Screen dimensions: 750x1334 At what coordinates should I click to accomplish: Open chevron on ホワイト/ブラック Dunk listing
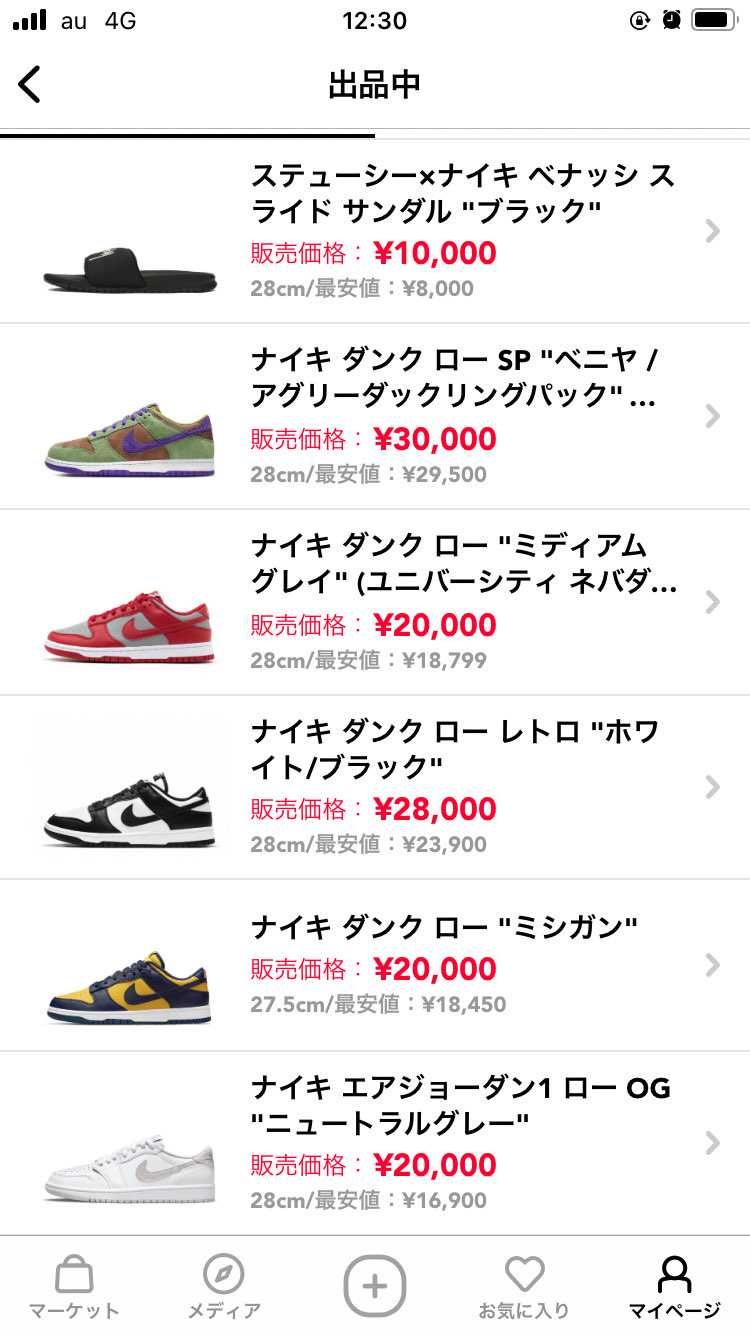click(x=712, y=788)
